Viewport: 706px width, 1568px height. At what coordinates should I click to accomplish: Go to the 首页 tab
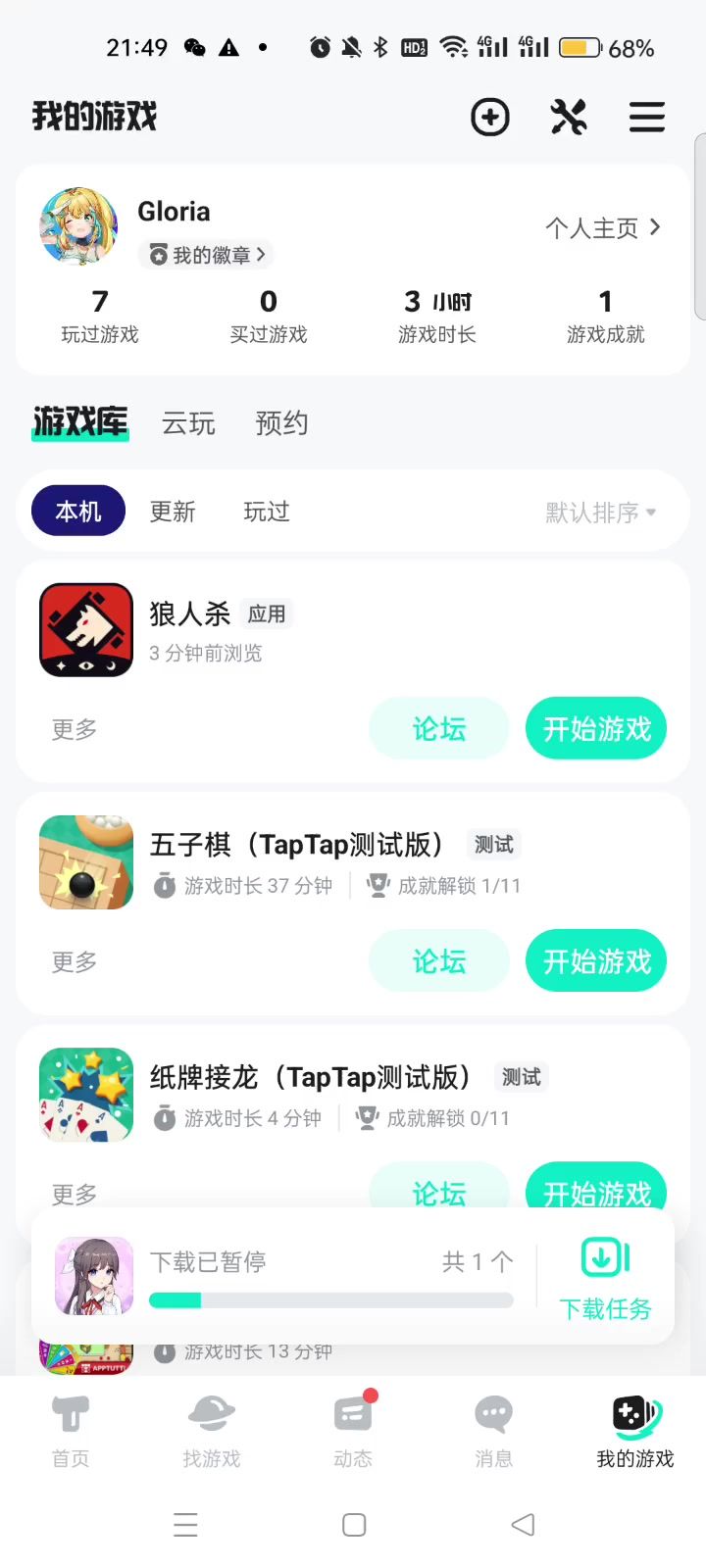(71, 1431)
